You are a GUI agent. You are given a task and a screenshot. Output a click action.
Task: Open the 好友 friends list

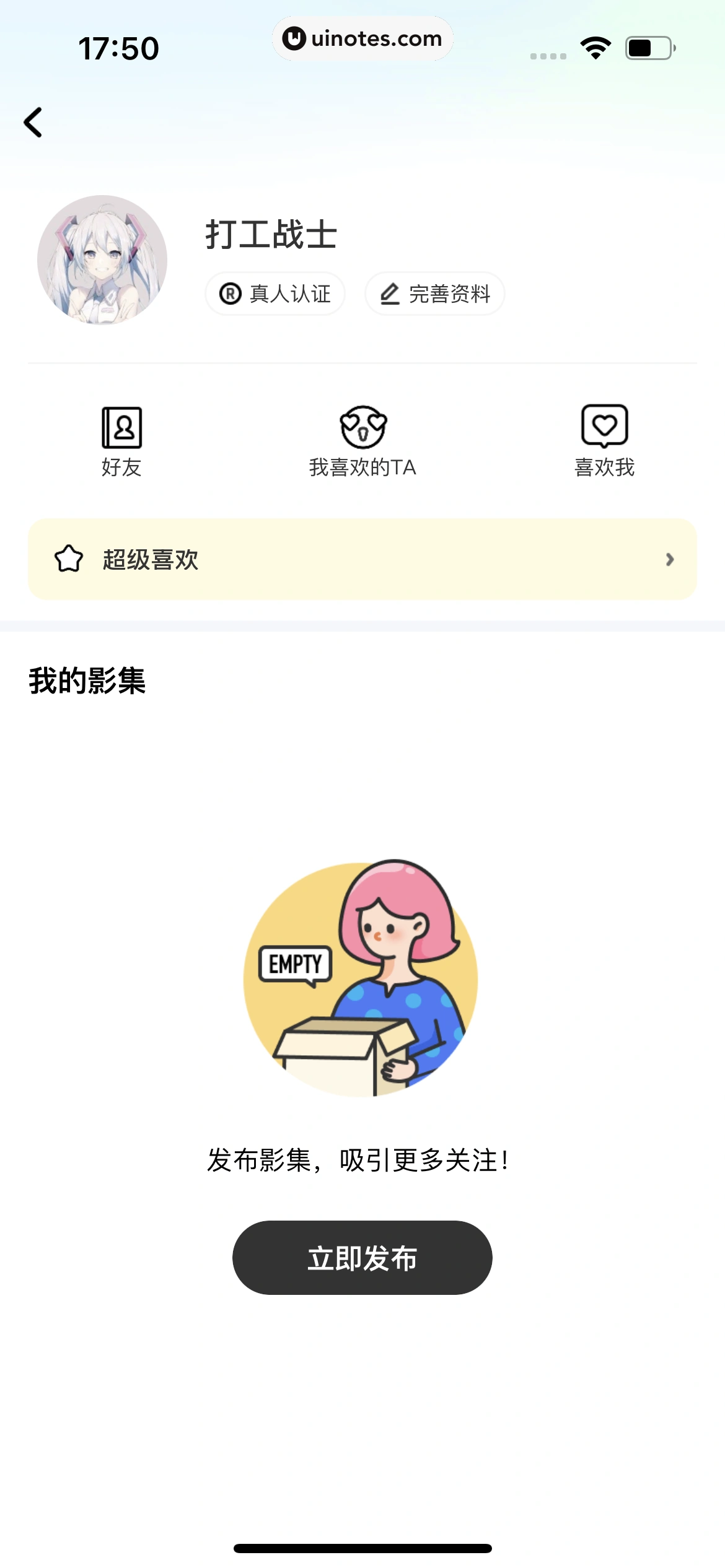point(121,442)
